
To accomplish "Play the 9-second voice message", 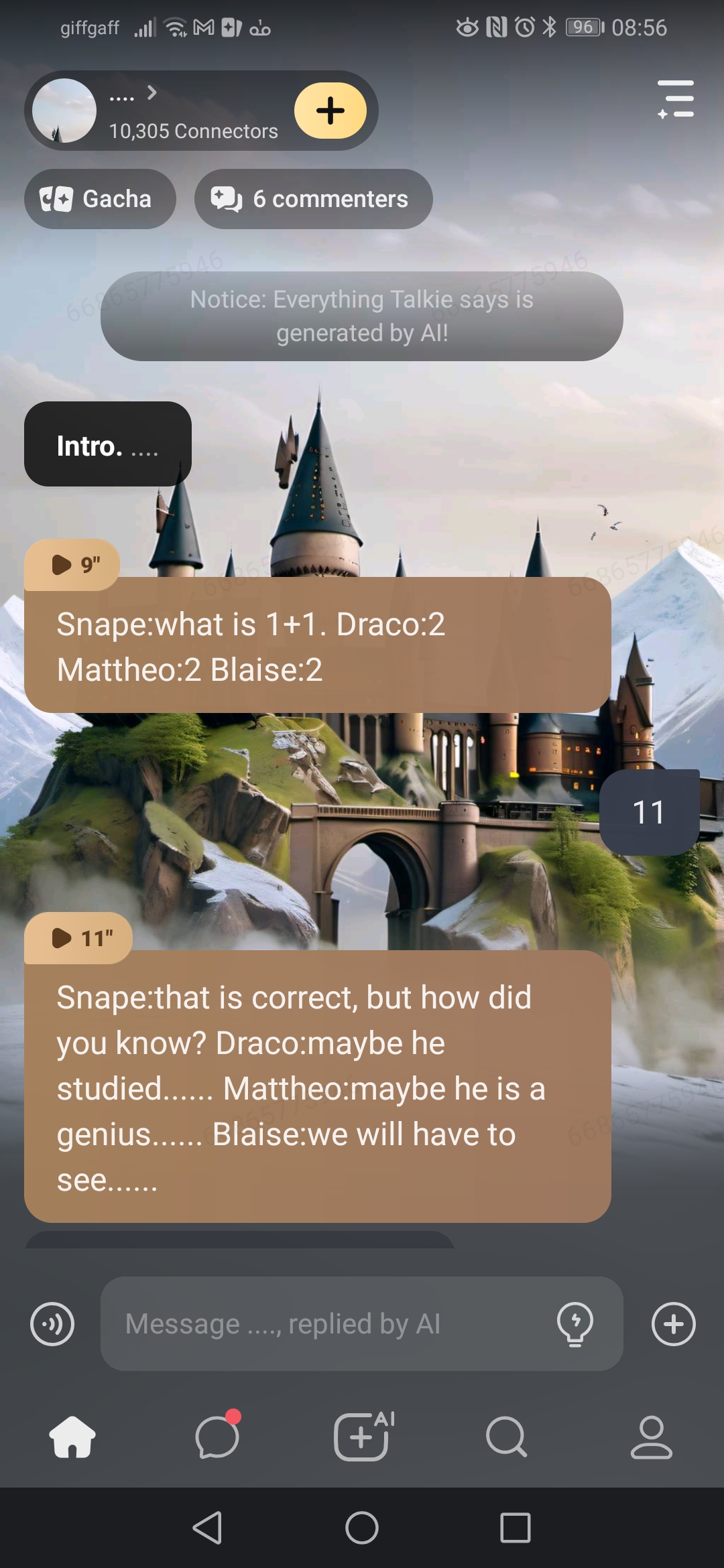I will [72, 565].
